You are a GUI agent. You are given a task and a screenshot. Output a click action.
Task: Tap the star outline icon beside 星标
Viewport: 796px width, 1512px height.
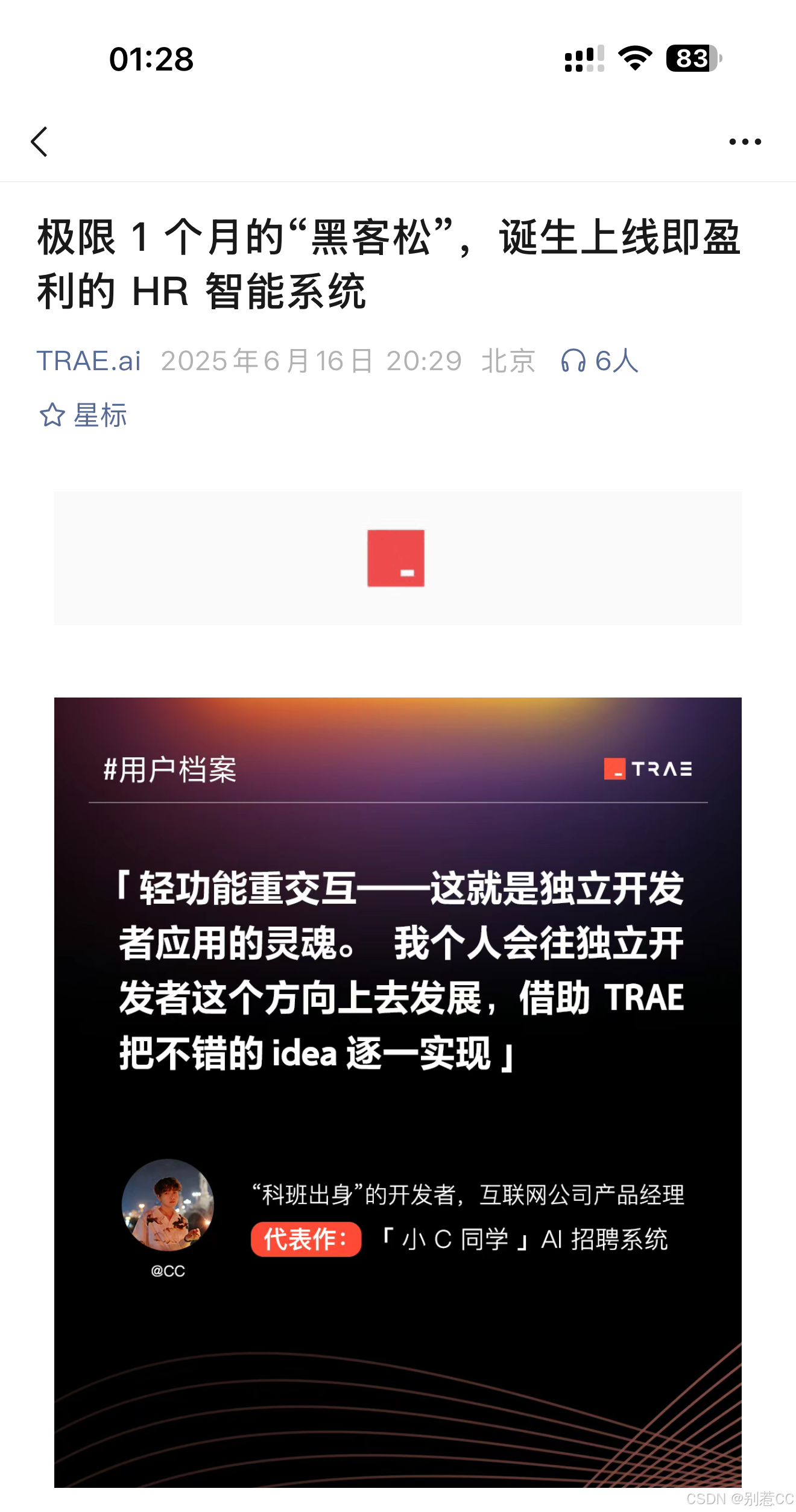[x=54, y=415]
